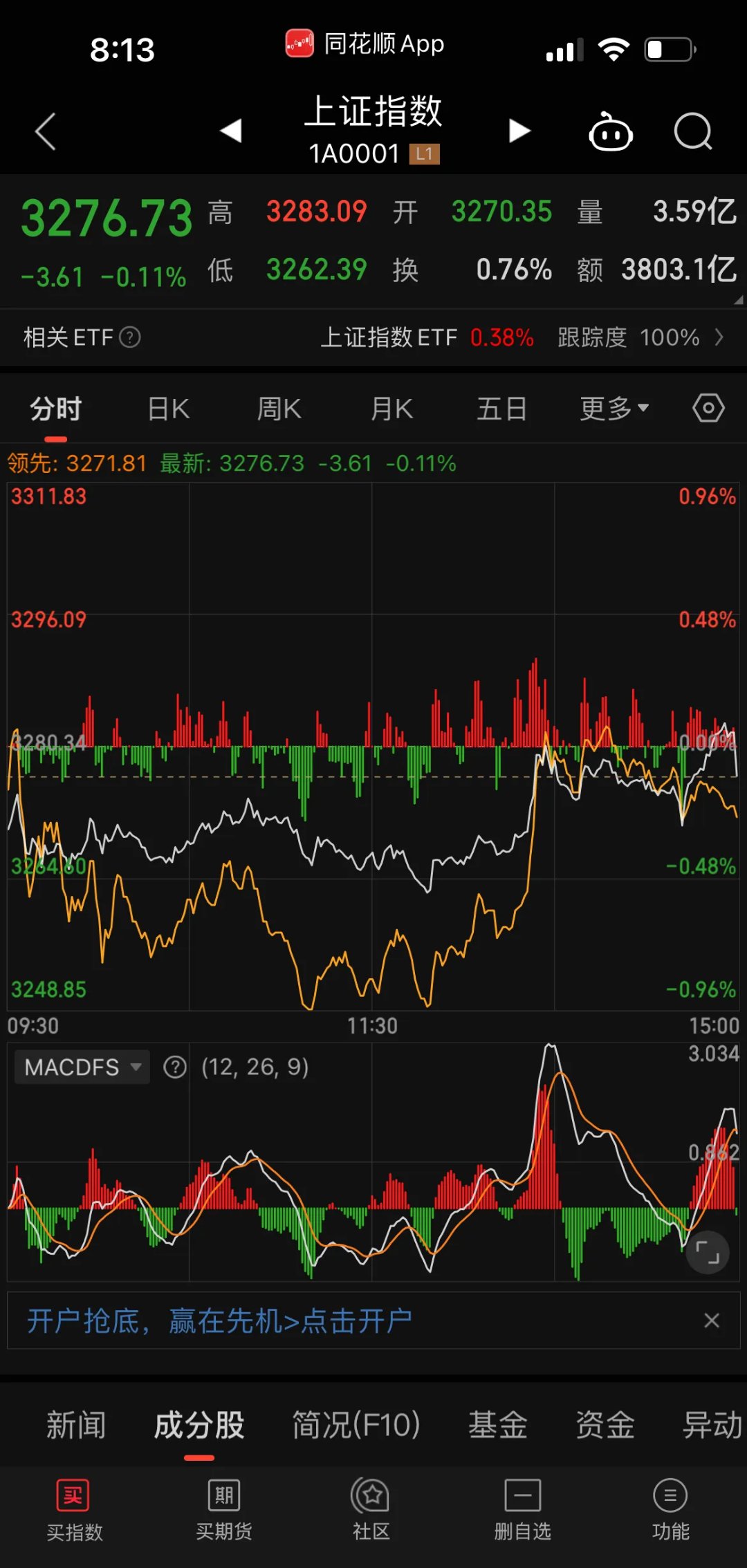Switch to the next index
747x1568 pixels.
pyautogui.click(x=519, y=130)
